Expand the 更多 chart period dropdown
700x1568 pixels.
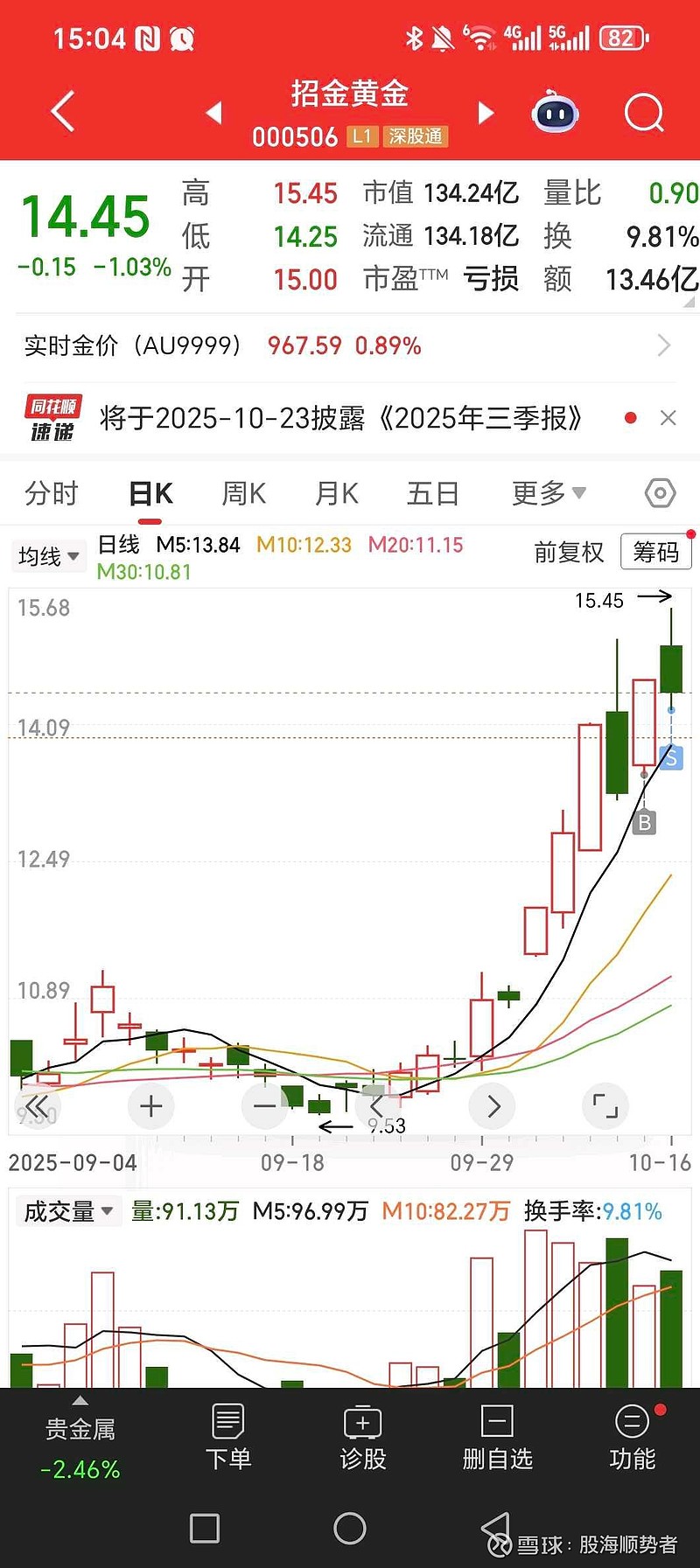pyautogui.click(x=545, y=493)
